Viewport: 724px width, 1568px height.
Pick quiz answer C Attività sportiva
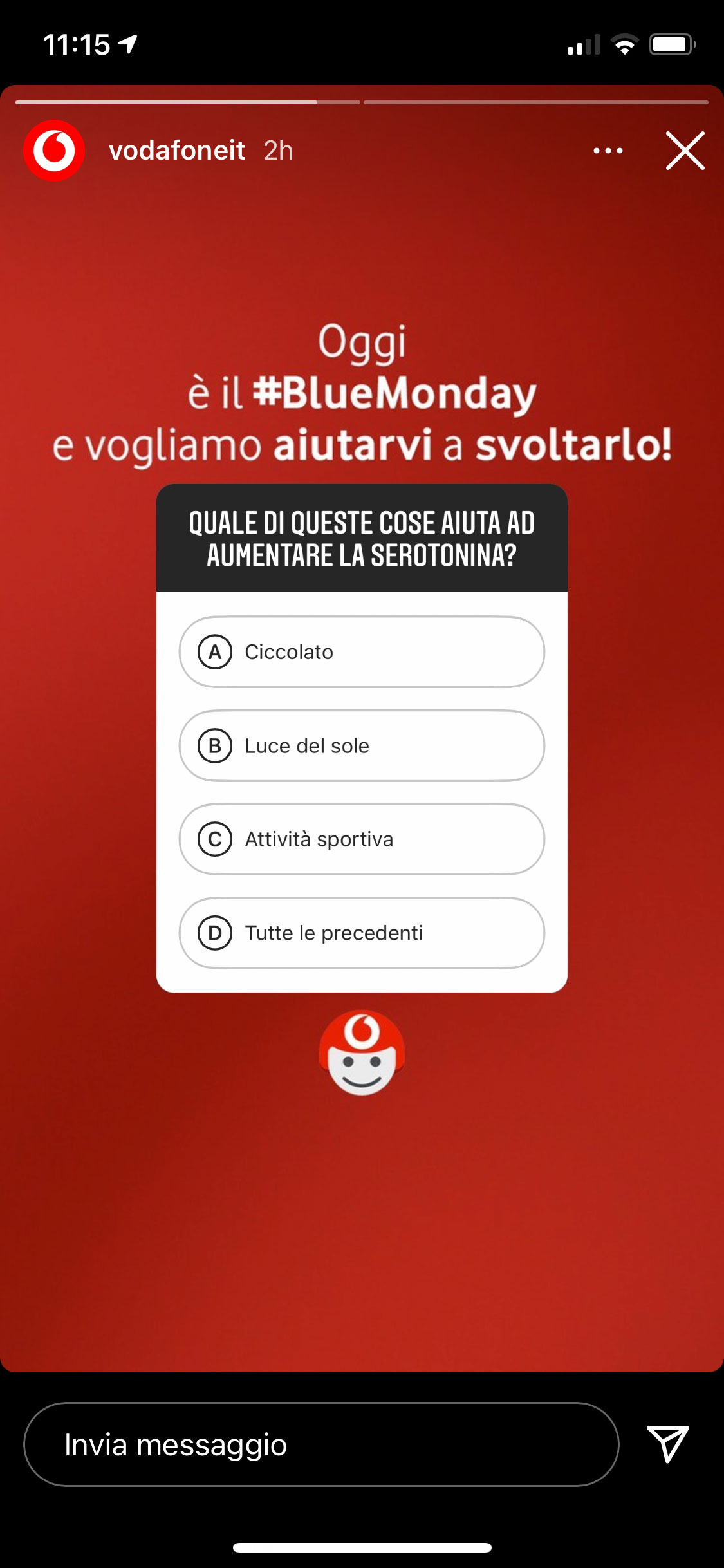click(362, 839)
